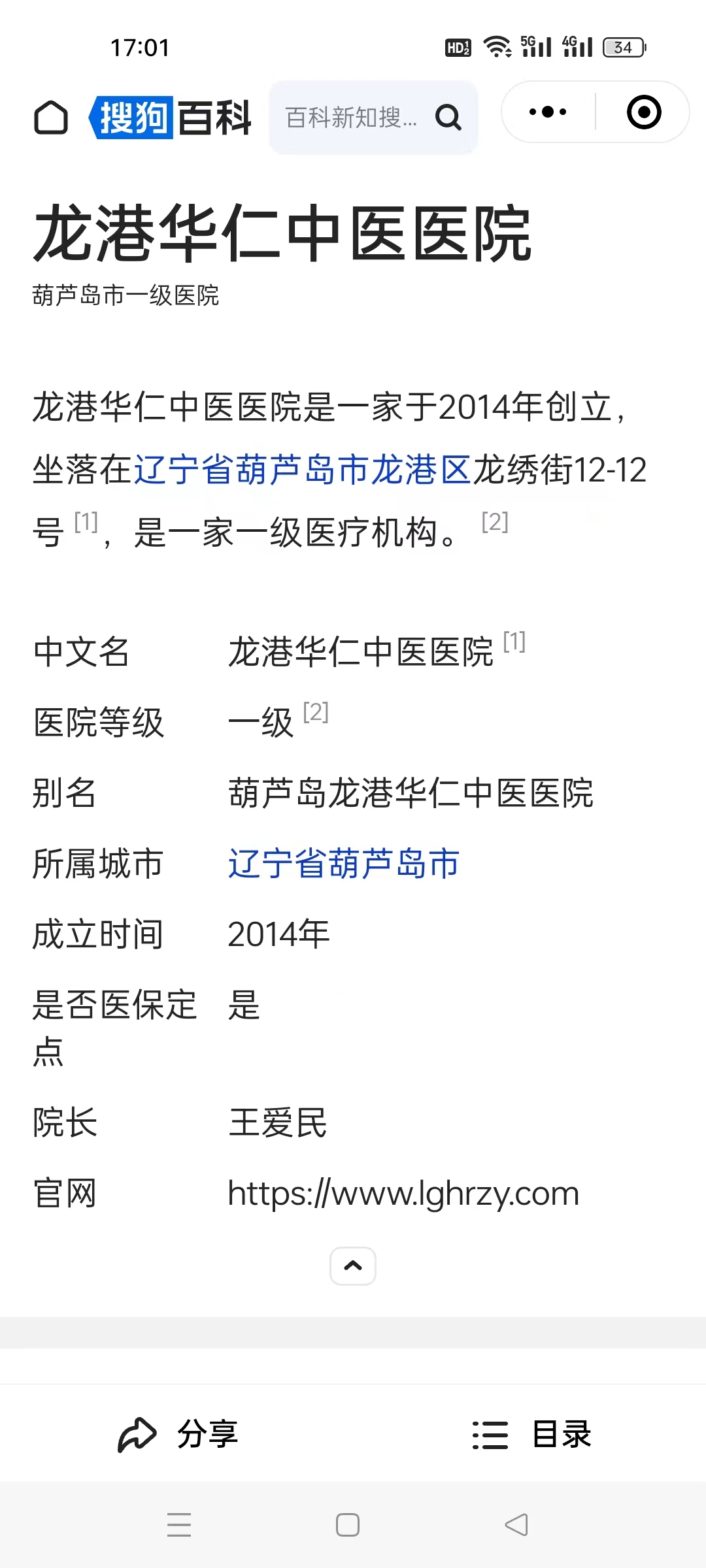This screenshot has height=1568, width=706.
Task: Open reference [1] after 号 in the intro
Action: point(86,522)
